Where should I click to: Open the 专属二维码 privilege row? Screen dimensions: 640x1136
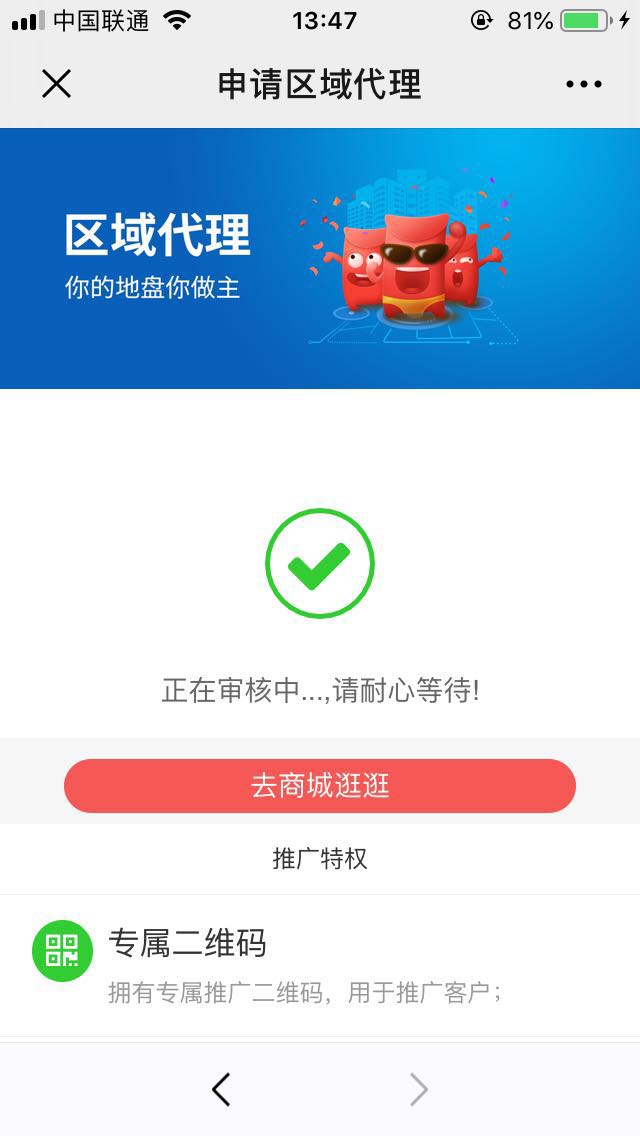320,966
